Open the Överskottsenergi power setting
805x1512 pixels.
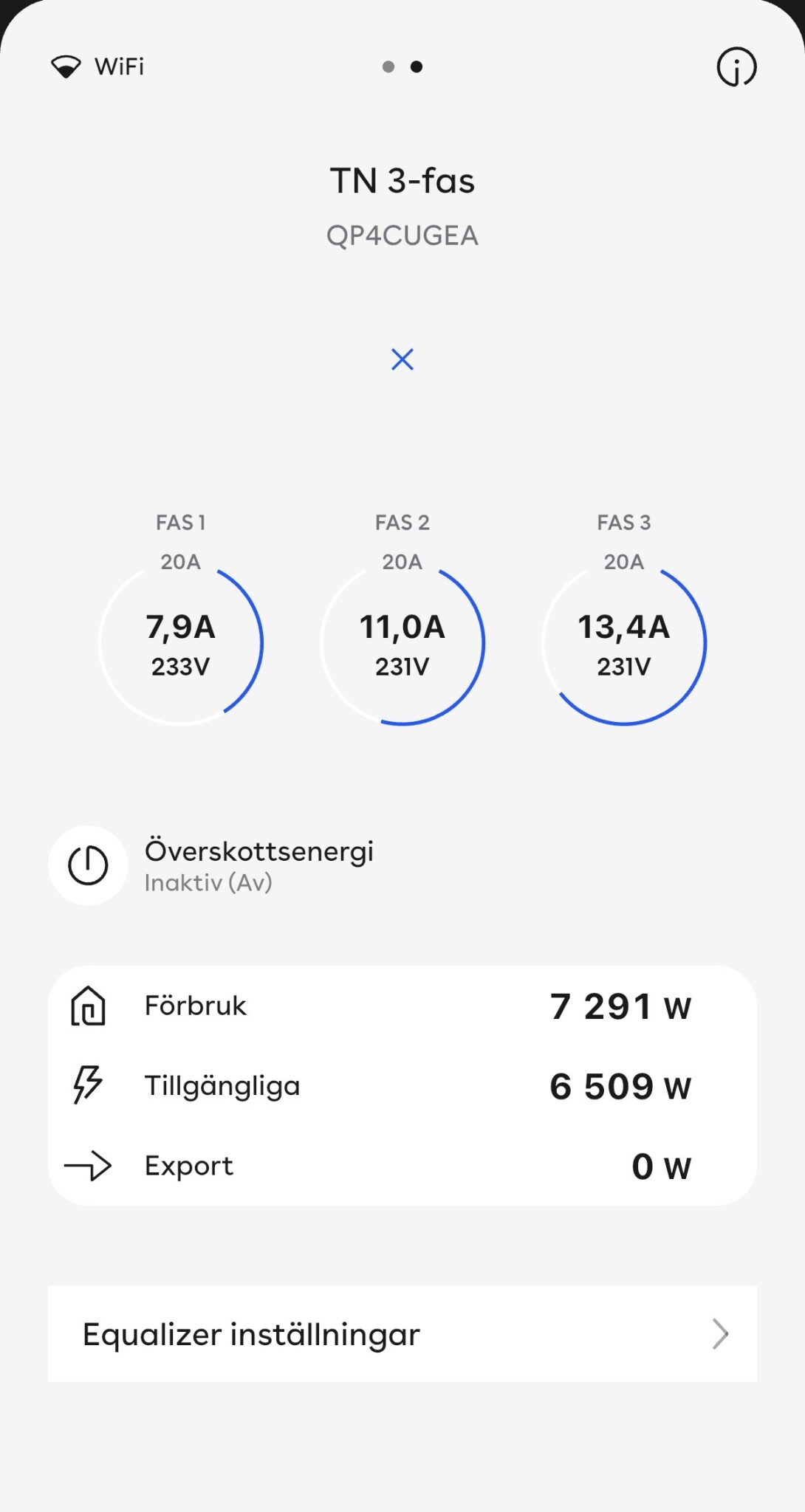tap(88, 865)
